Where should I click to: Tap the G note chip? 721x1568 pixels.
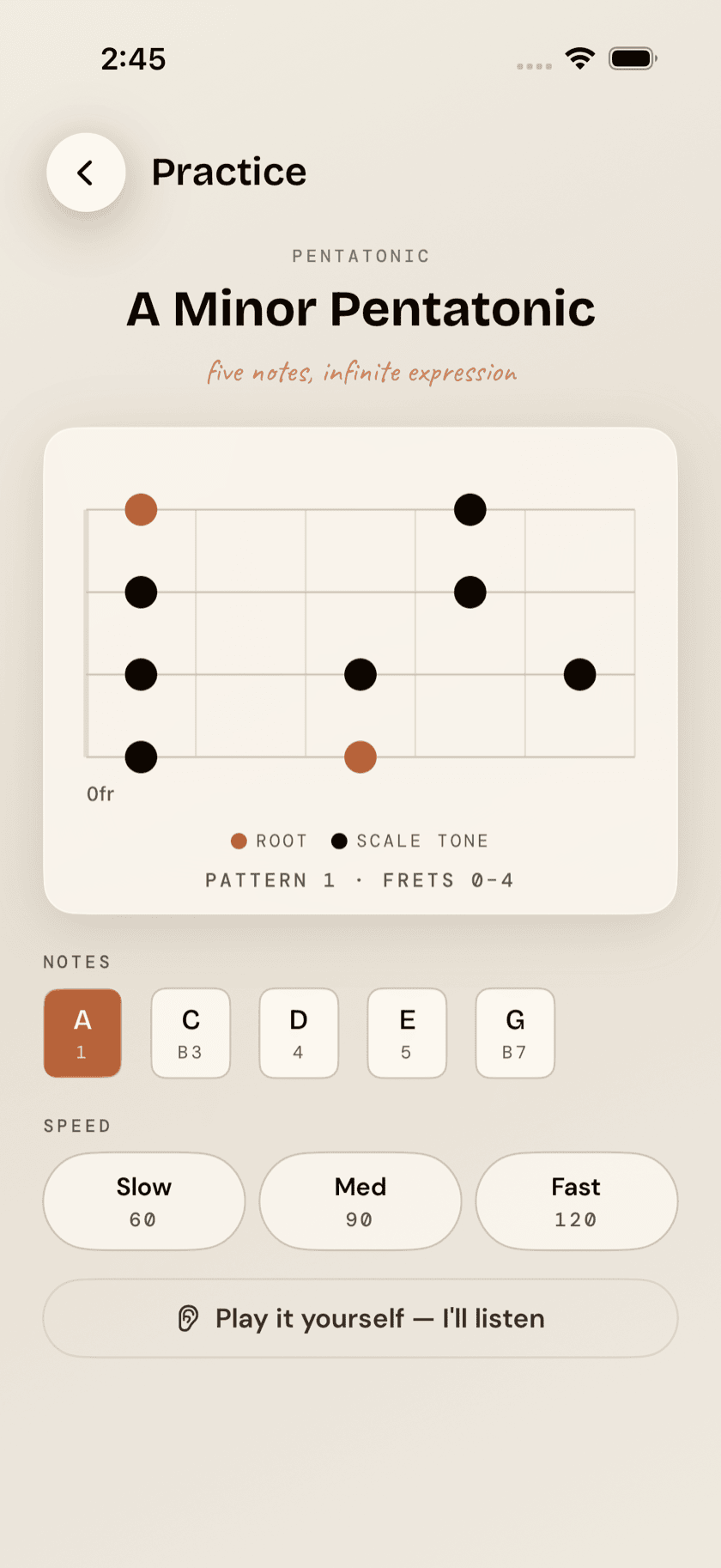tap(515, 1033)
